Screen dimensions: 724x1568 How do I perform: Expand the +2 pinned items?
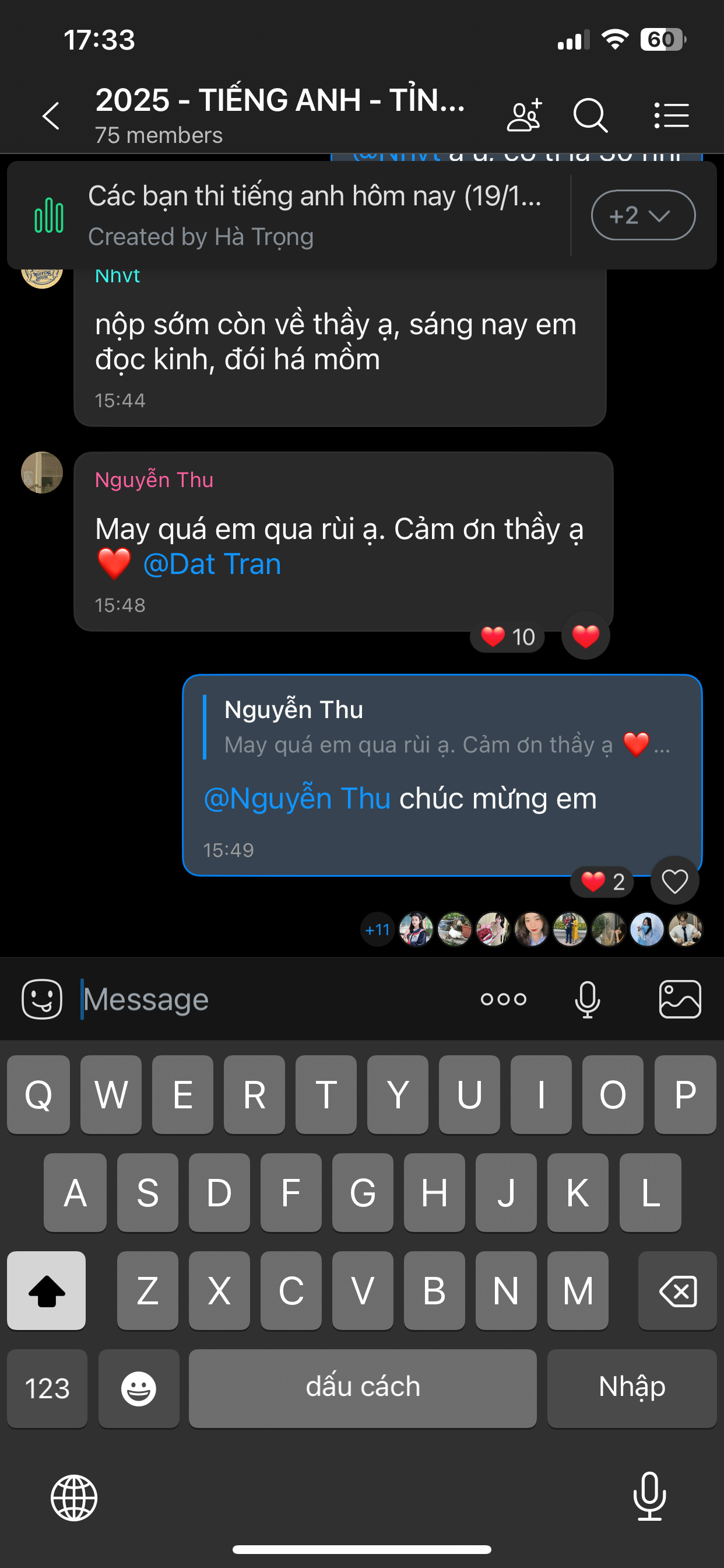point(642,215)
